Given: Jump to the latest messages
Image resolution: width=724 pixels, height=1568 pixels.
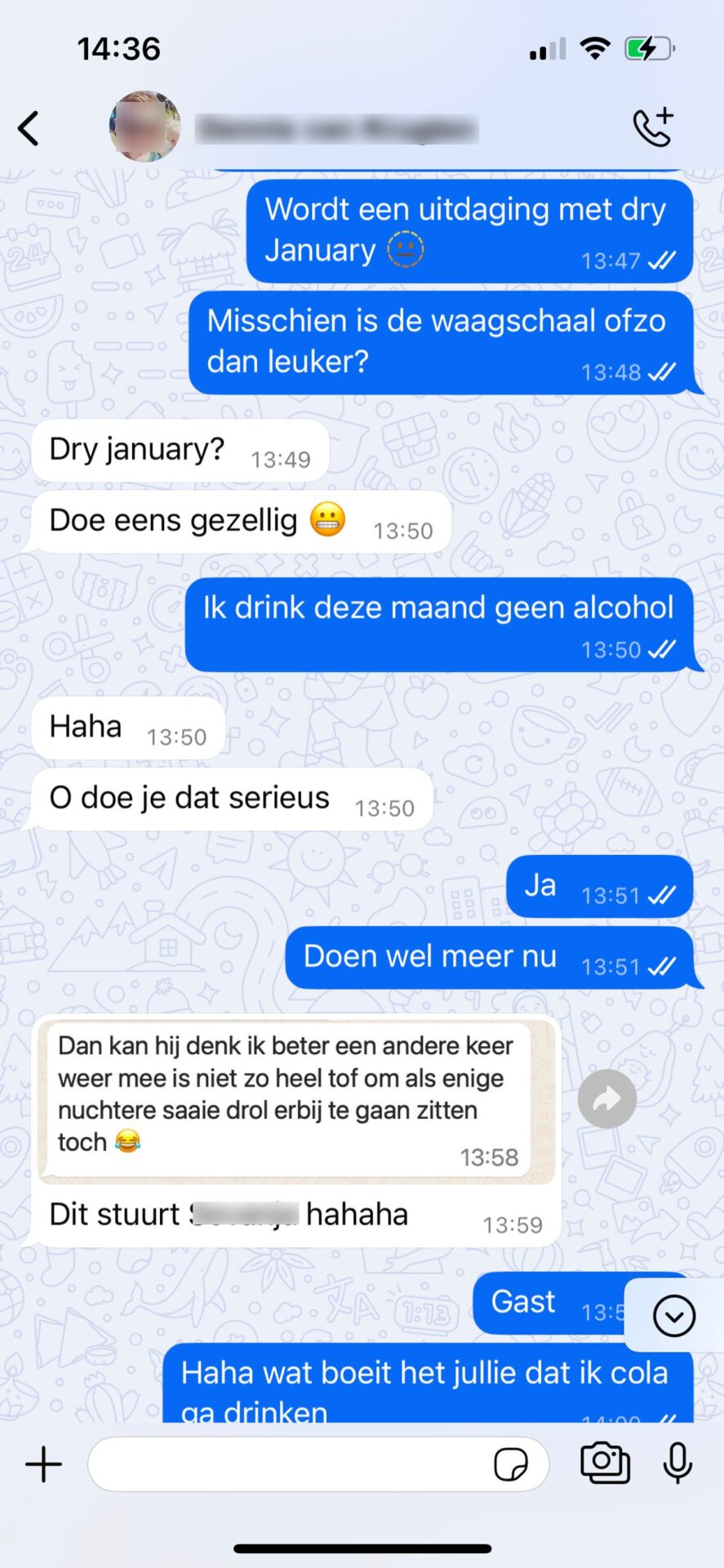Looking at the screenshot, I should (673, 1316).
